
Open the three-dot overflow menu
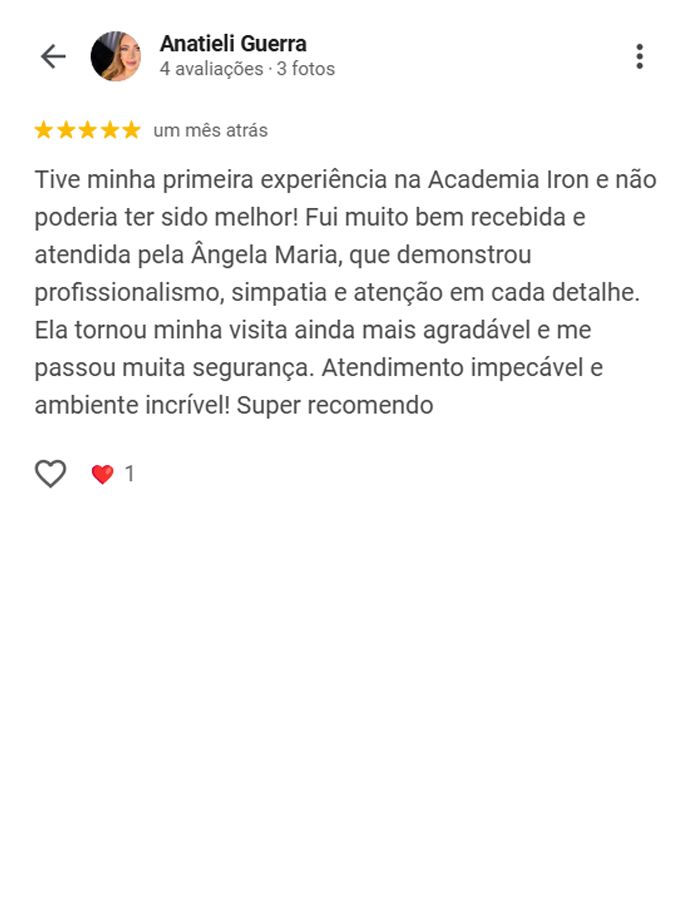point(639,57)
